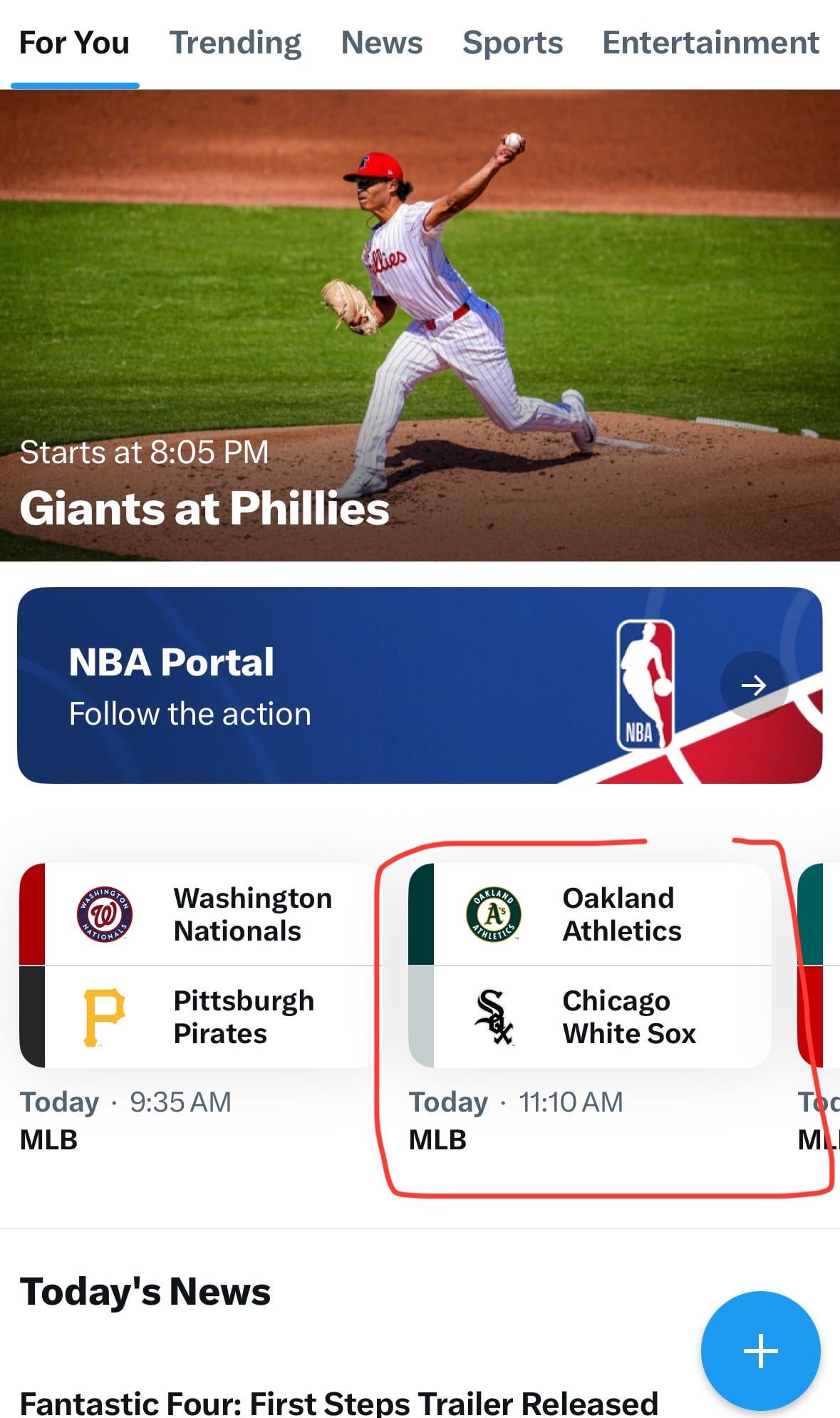
Task: Open the News tab
Action: coord(382,43)
